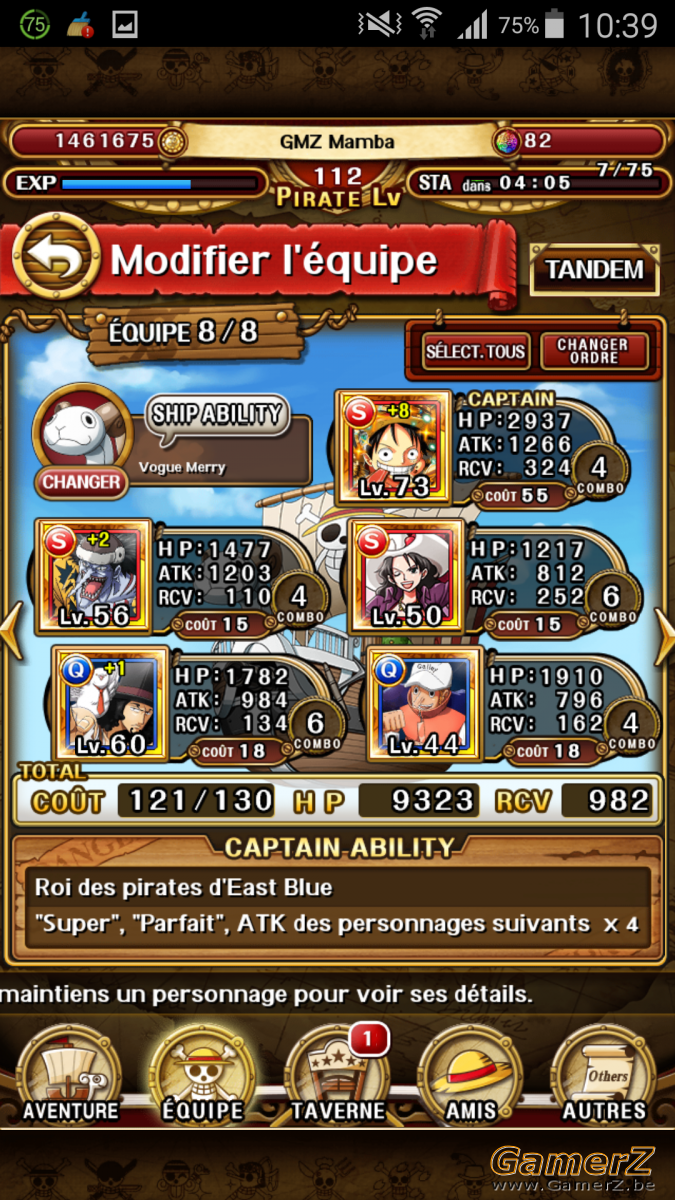Show the next team with right arrow
675x1200 pixels.
(664, 632)
